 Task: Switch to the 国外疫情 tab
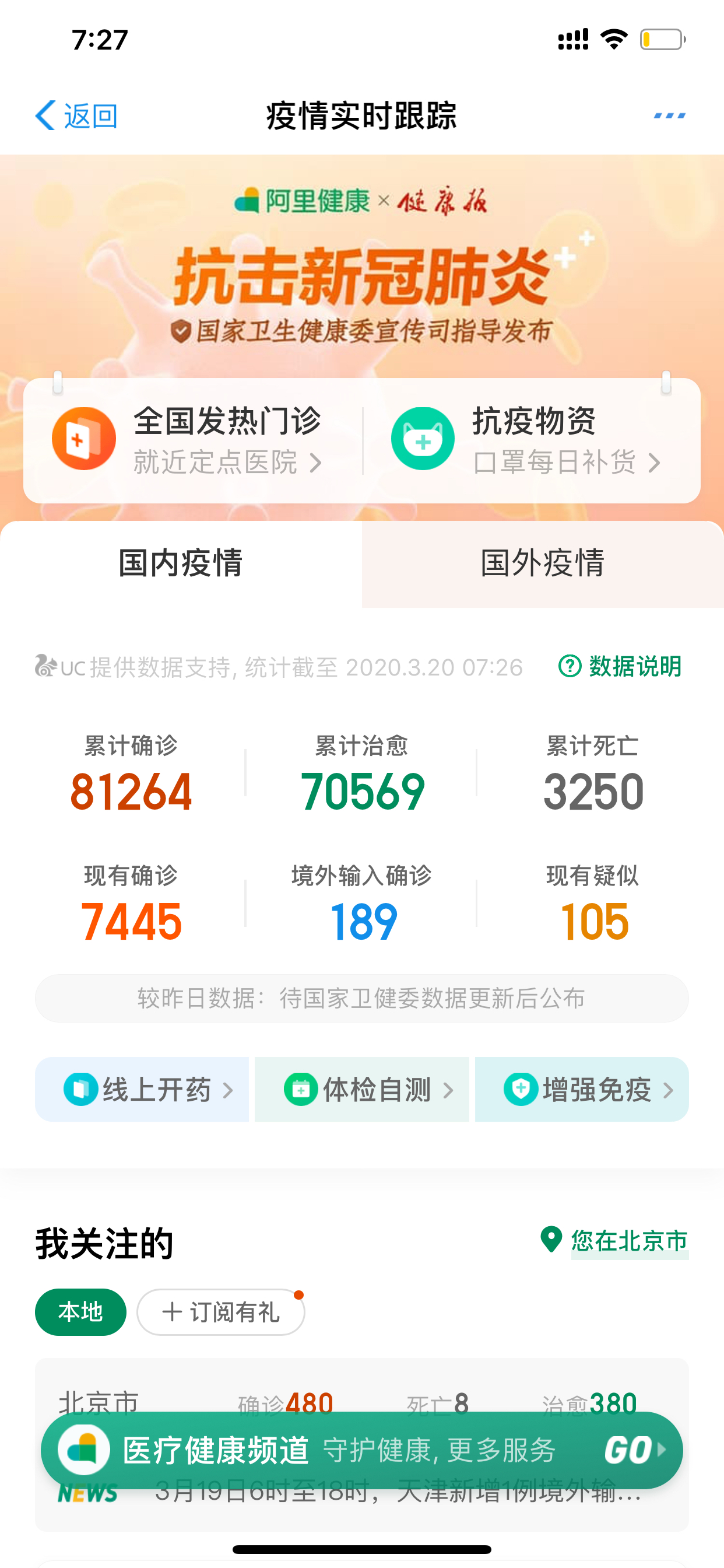[x=543, y=563]
